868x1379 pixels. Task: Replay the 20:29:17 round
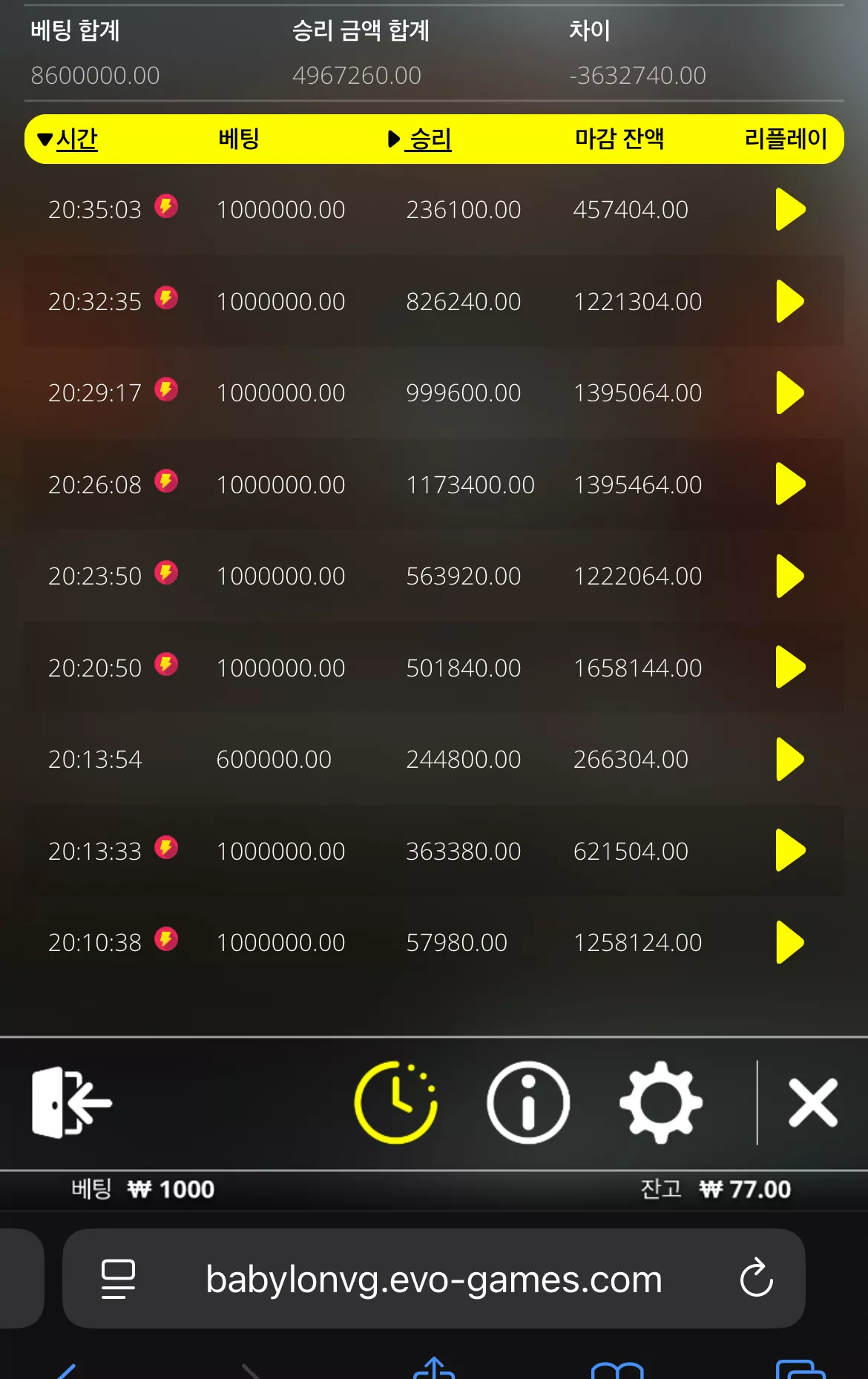(x=790, y=392)
